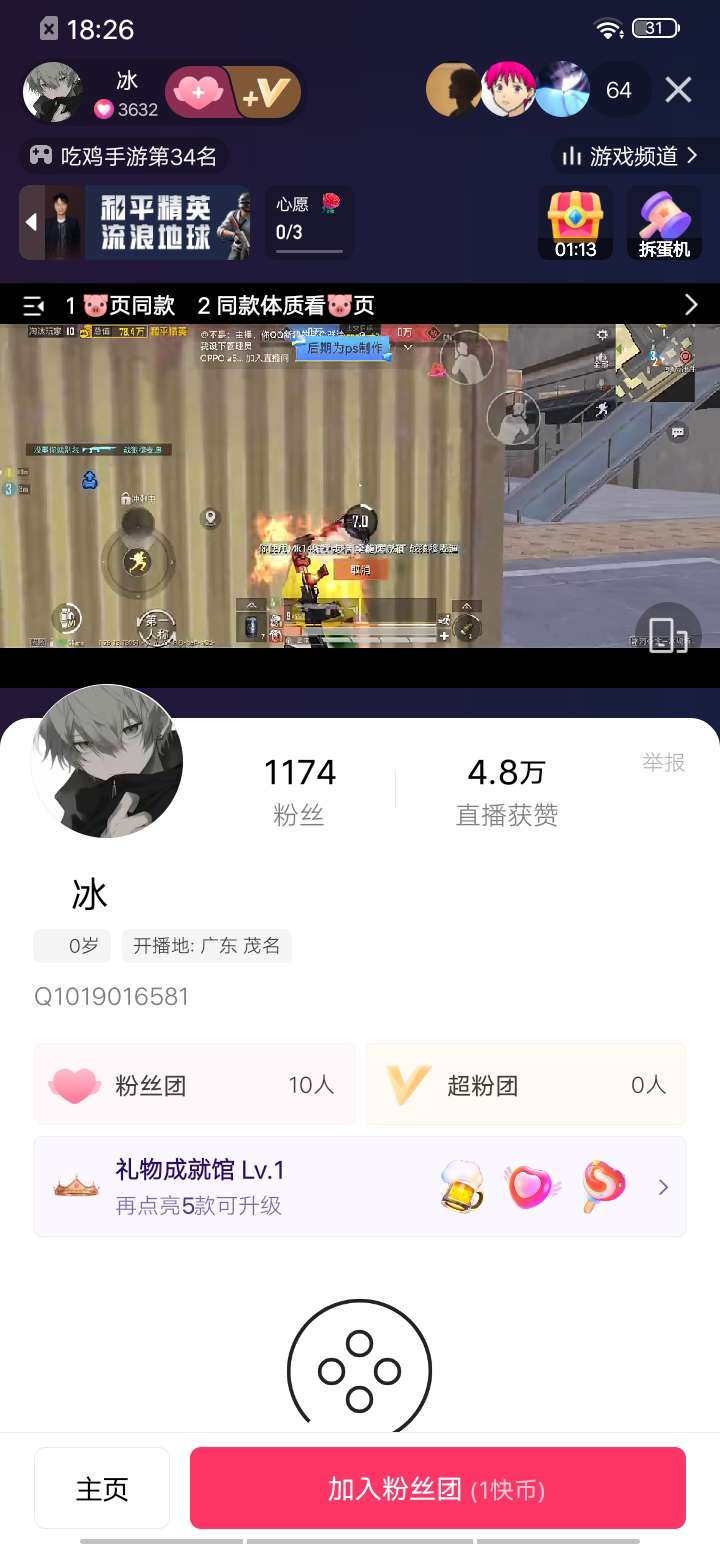The height and width of the screenshot is (1544, 720).
Task: Close the live stream with X
Action: pos(678,90)
